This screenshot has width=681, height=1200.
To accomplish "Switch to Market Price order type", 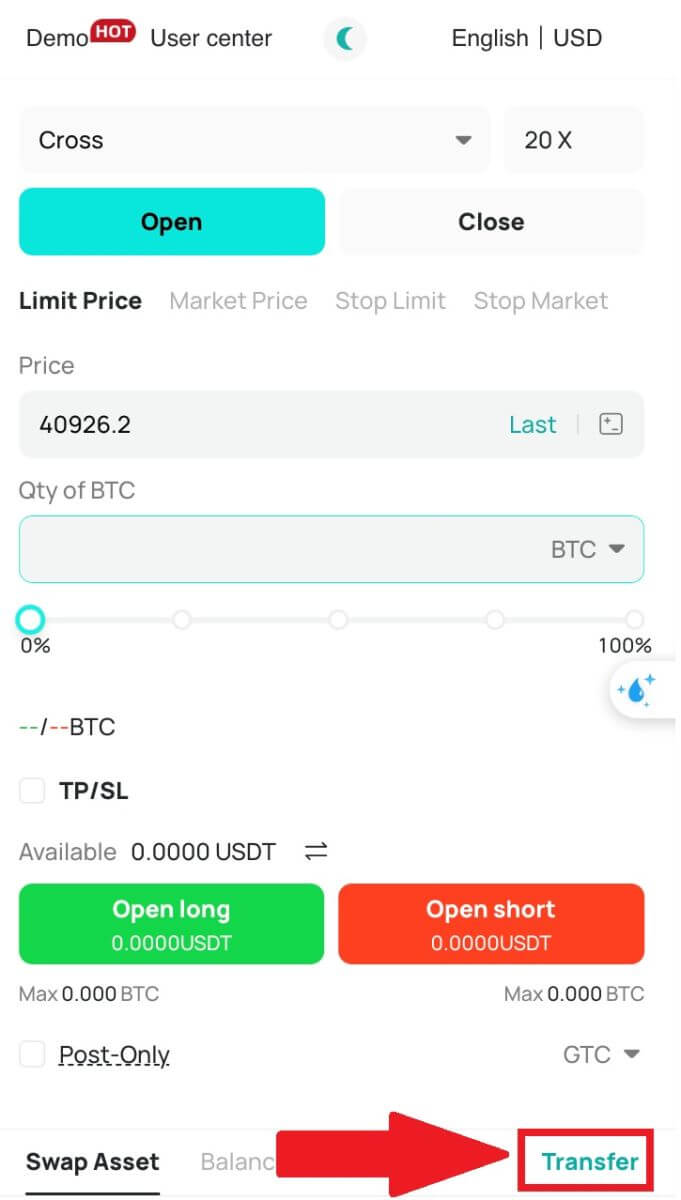I will pyautogui.click(x=238, y=301).
